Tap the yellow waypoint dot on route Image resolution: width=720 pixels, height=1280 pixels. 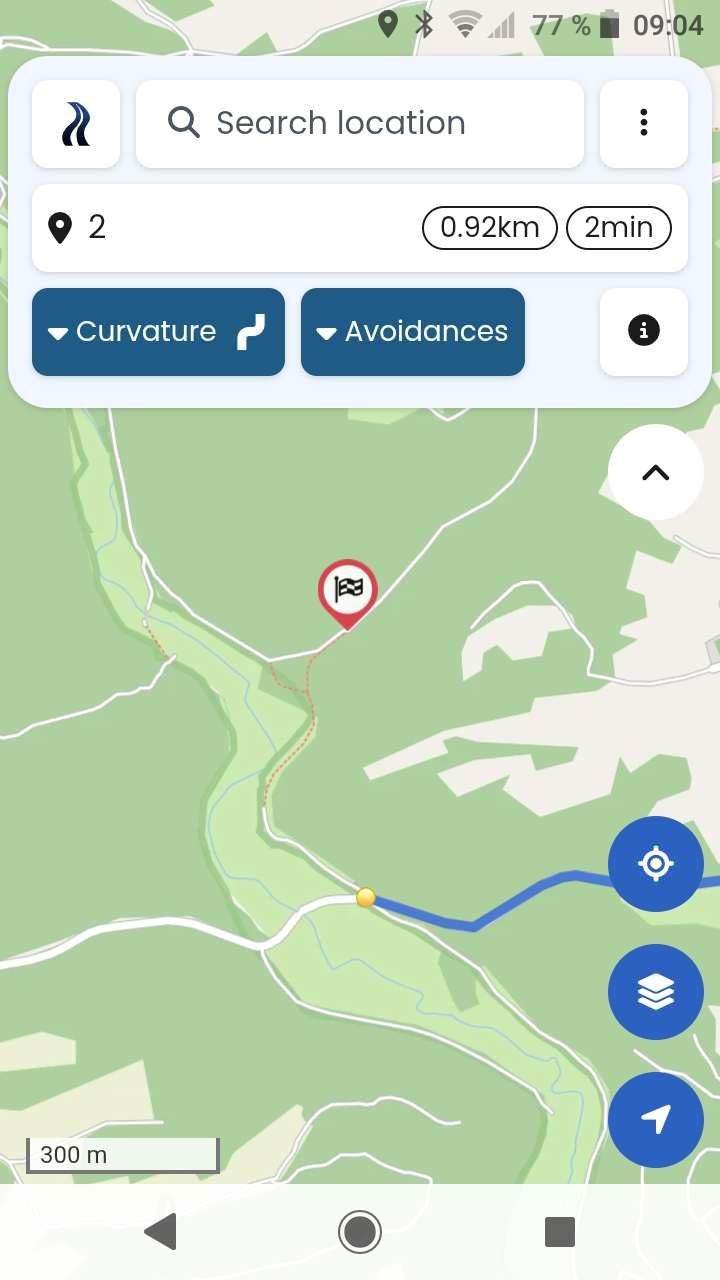click(366, 897)
